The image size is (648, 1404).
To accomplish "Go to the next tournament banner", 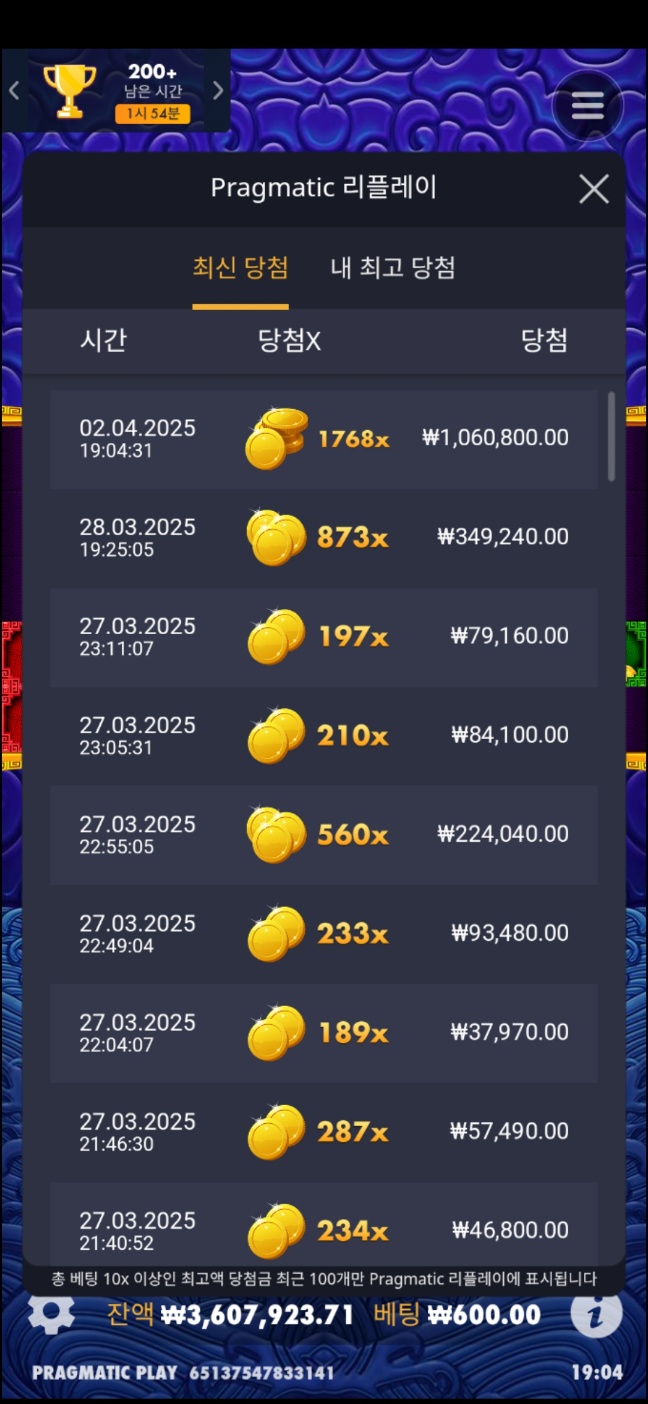I will (x=218, y=91).
